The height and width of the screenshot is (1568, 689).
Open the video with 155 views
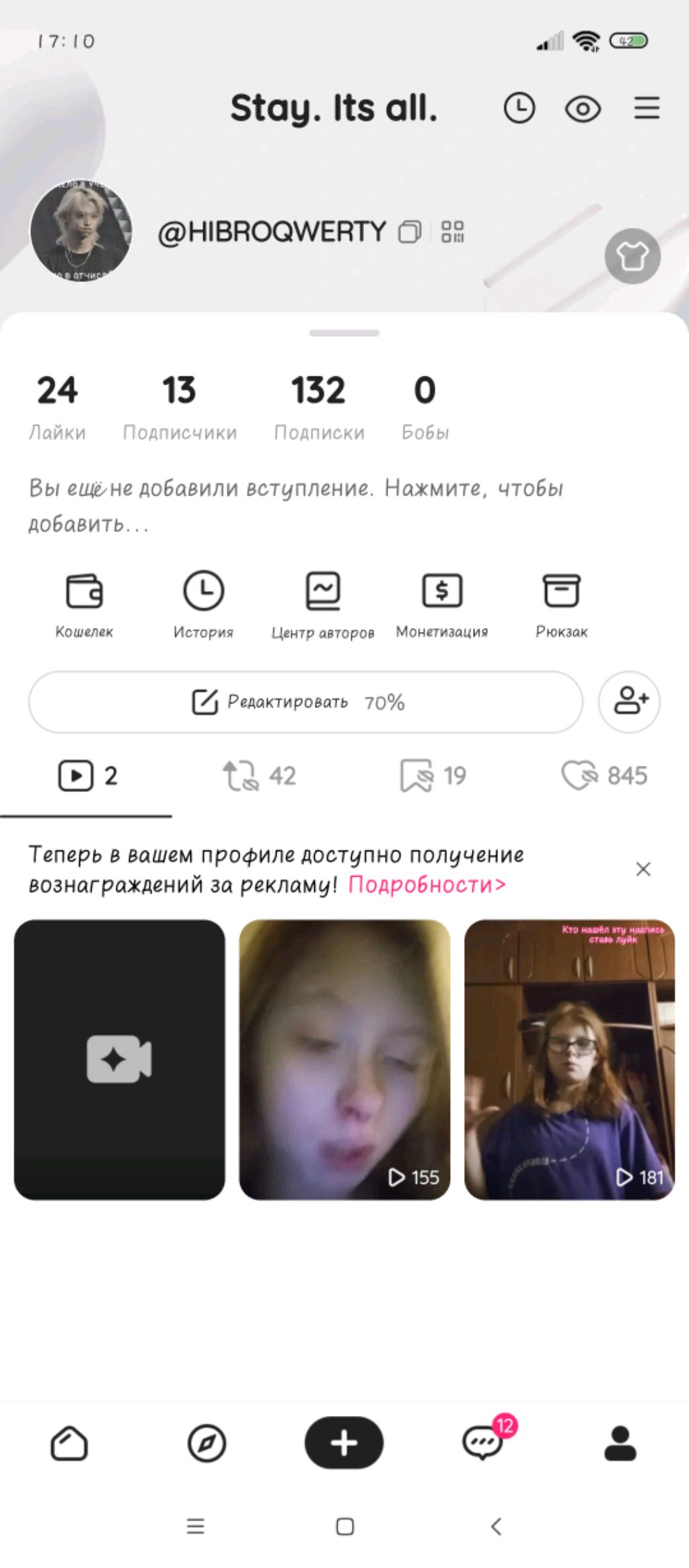344,1060
